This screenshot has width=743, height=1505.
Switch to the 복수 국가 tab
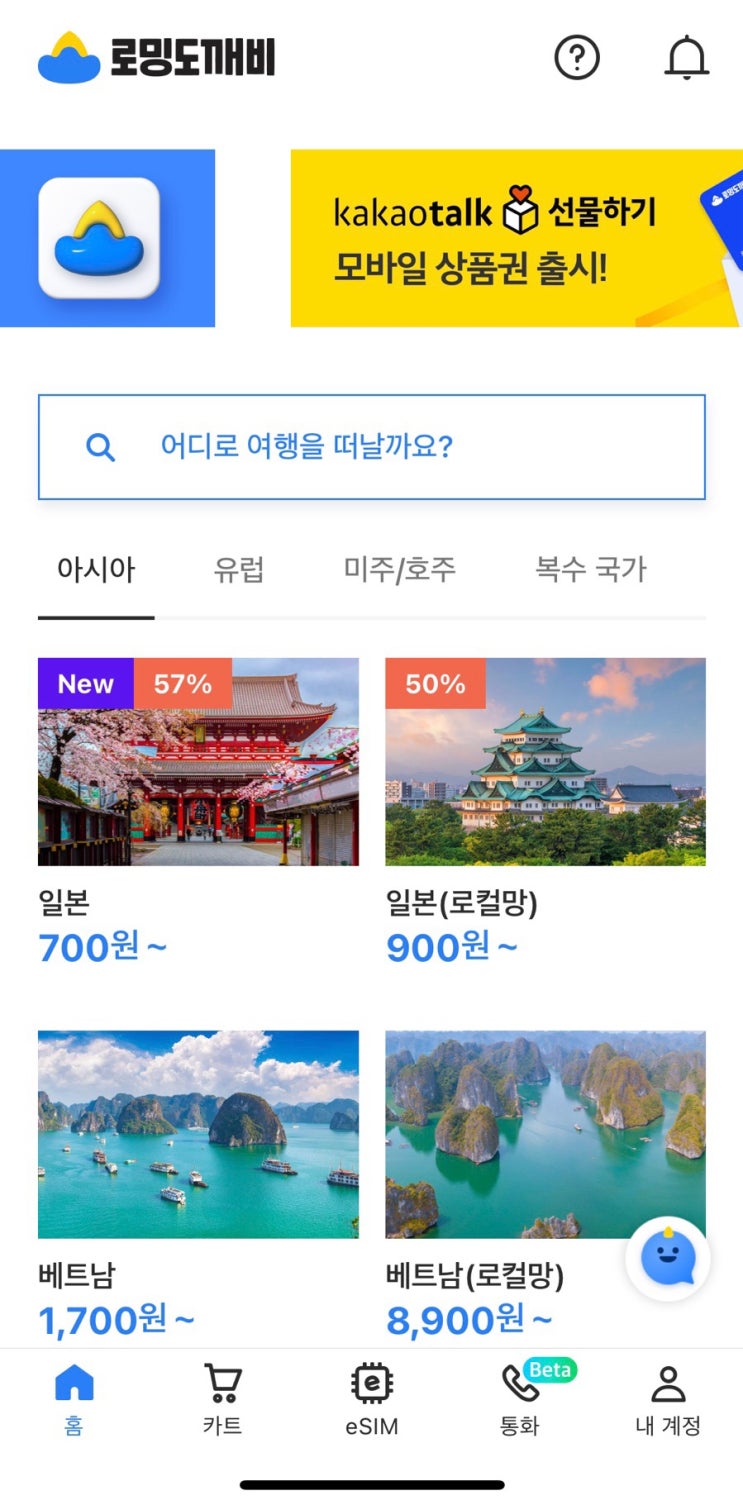591,571
